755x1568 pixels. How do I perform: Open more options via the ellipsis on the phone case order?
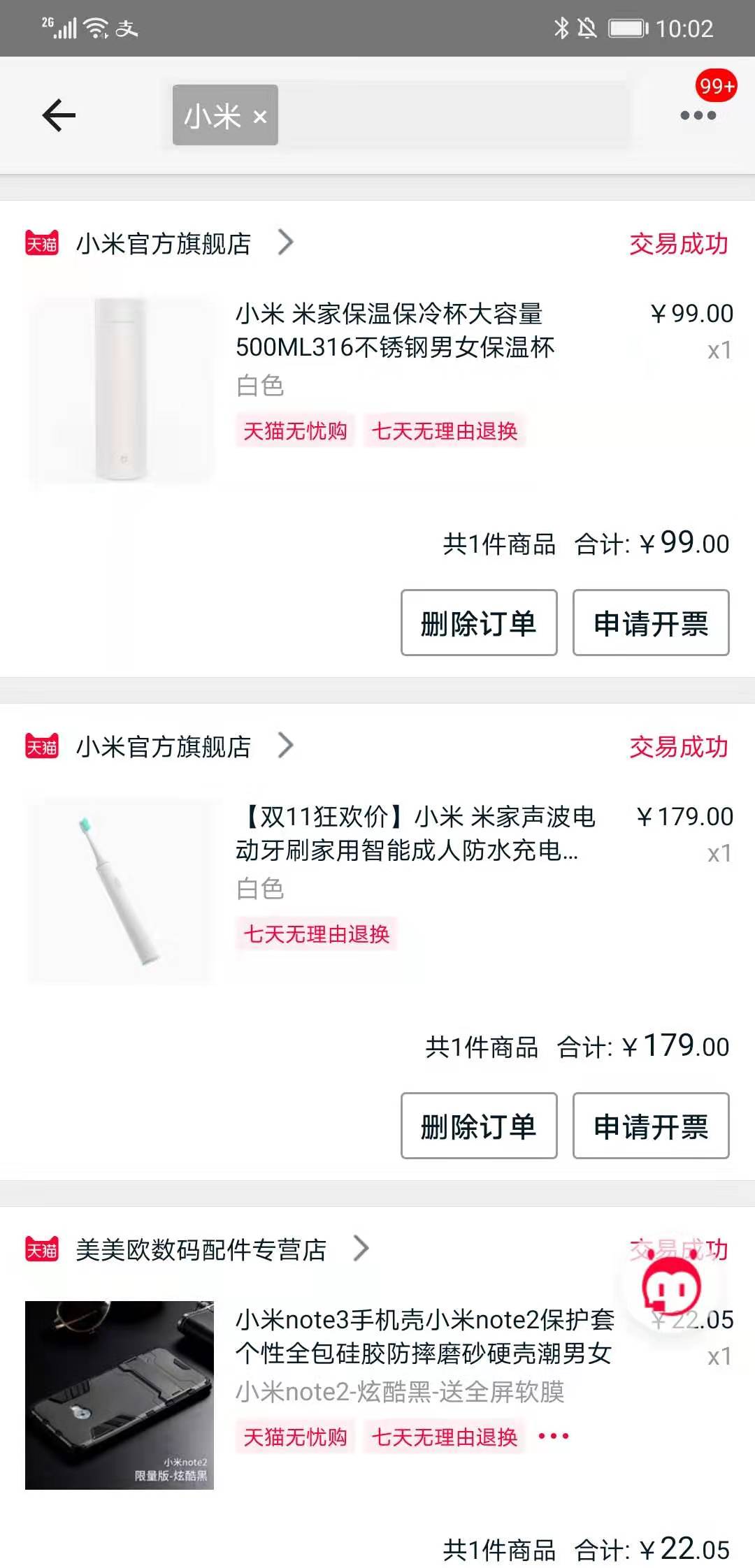pos(552,1439)
